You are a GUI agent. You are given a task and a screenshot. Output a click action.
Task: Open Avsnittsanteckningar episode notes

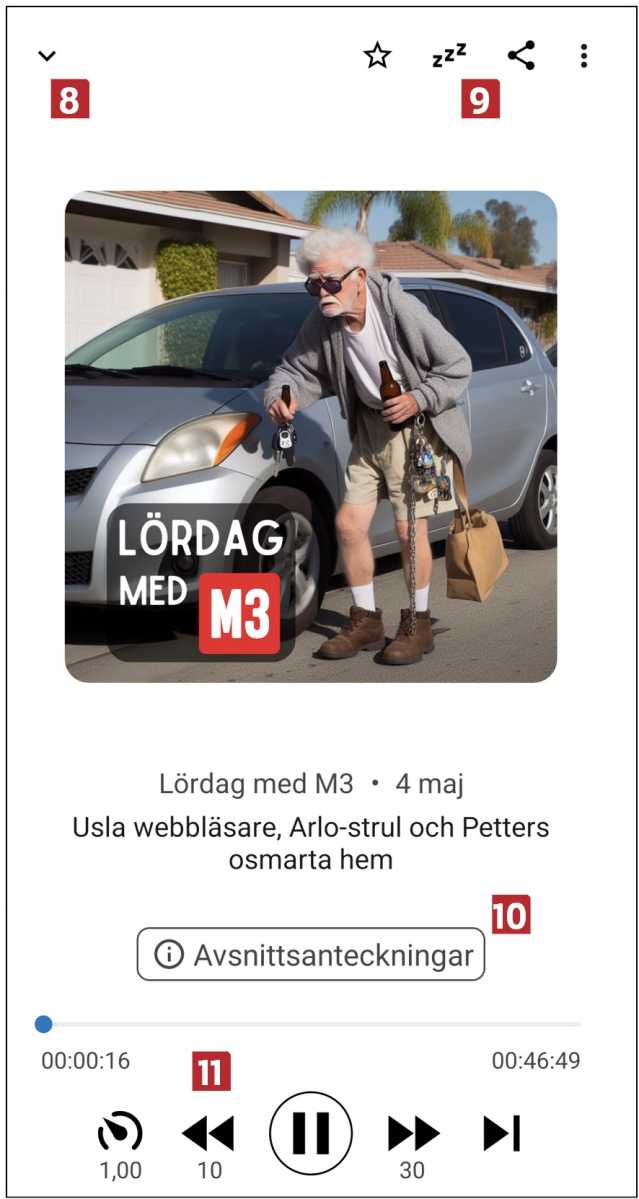[311, 954]
